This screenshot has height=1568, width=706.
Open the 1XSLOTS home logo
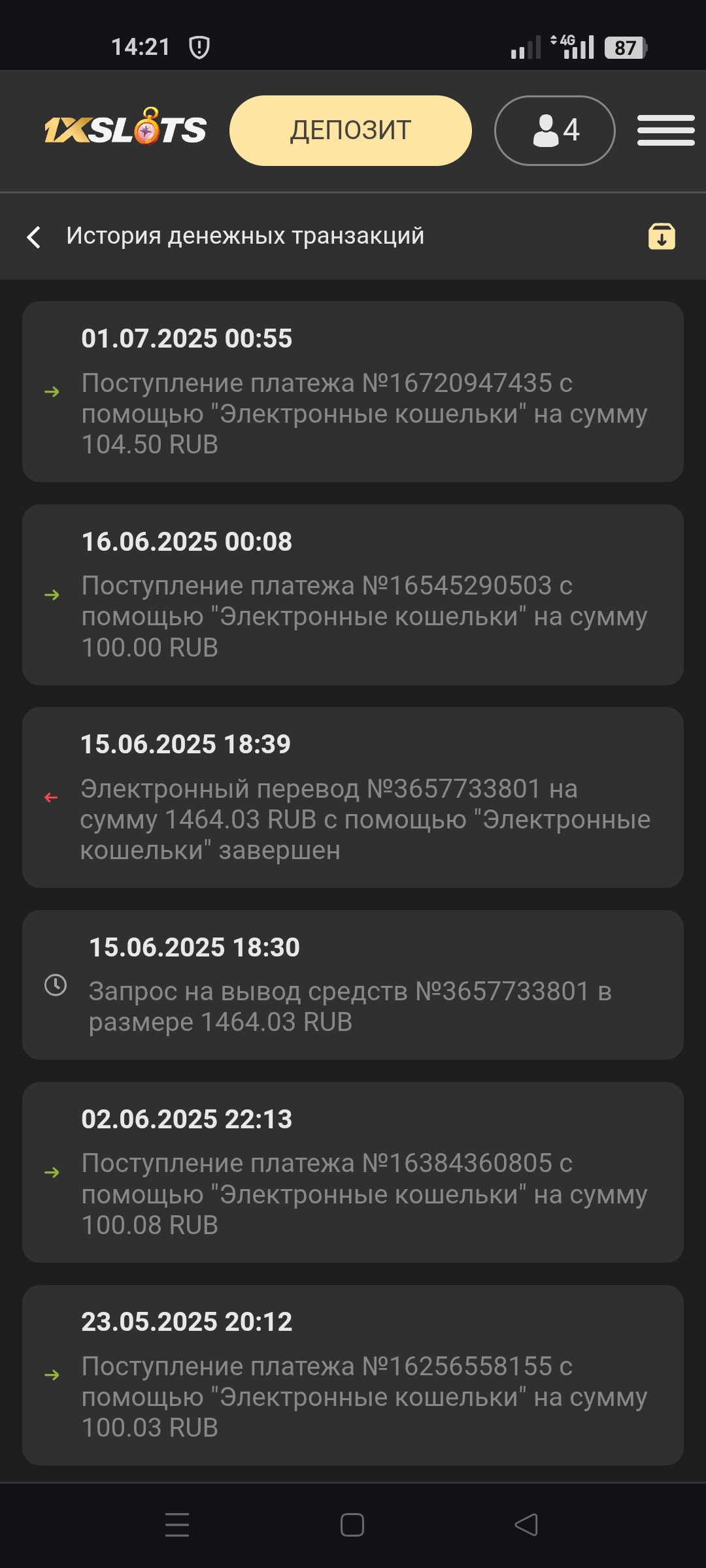tap(126, 128)
